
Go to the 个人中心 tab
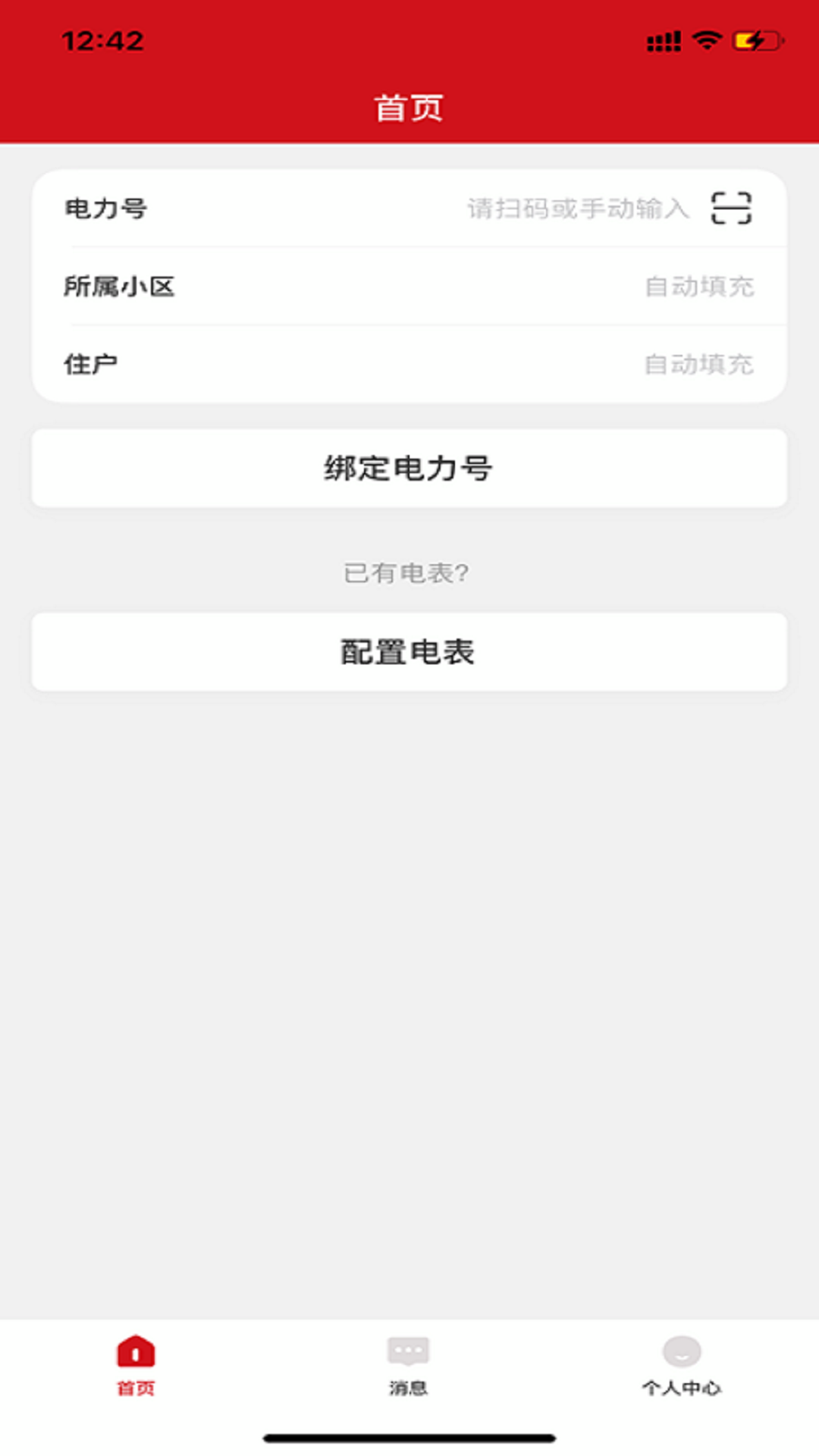(x=682, y=1366)
